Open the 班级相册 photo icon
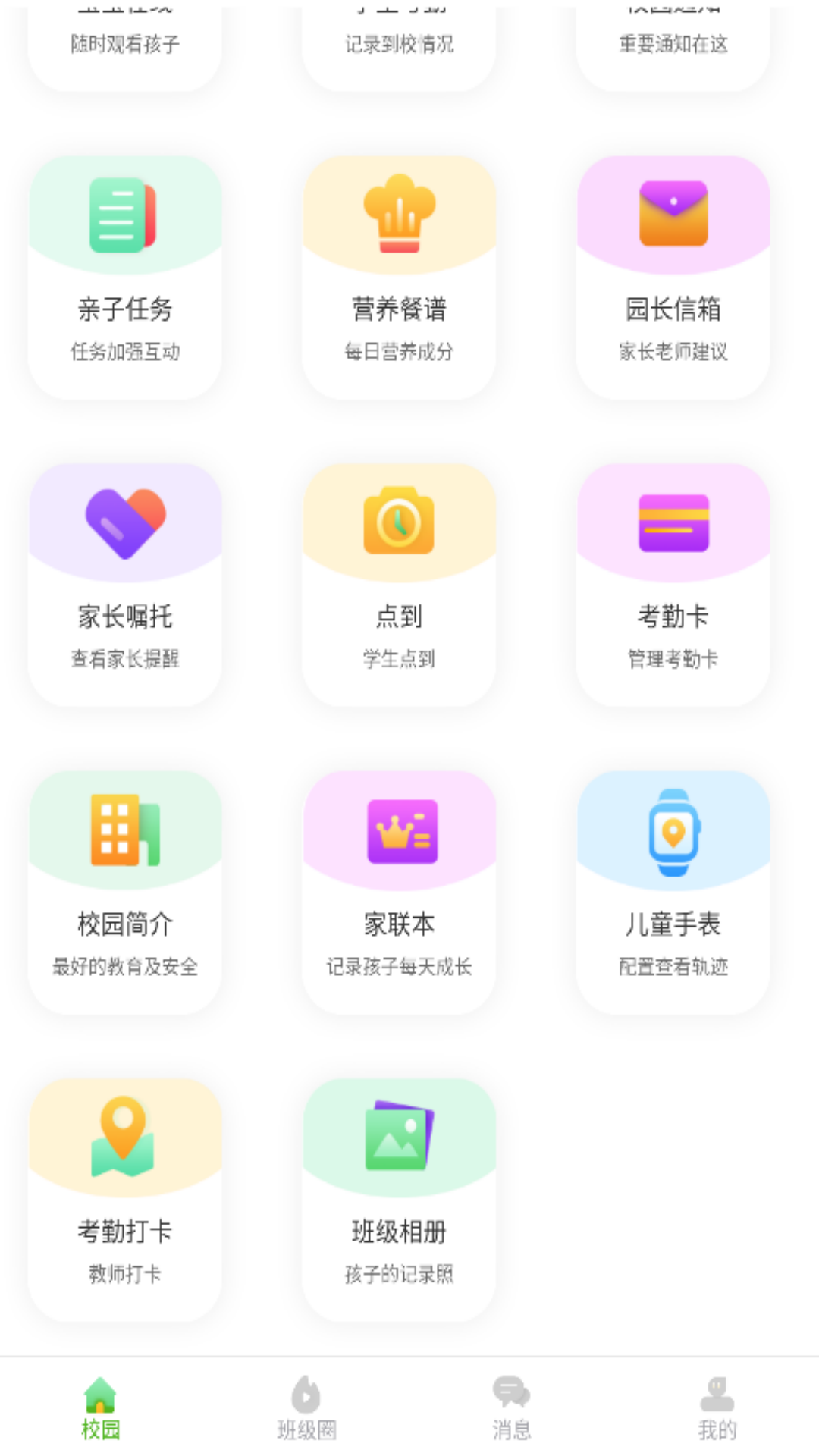Image resolution: width=819 pixels, height=1456 pixels. (x=398, y=1137)
